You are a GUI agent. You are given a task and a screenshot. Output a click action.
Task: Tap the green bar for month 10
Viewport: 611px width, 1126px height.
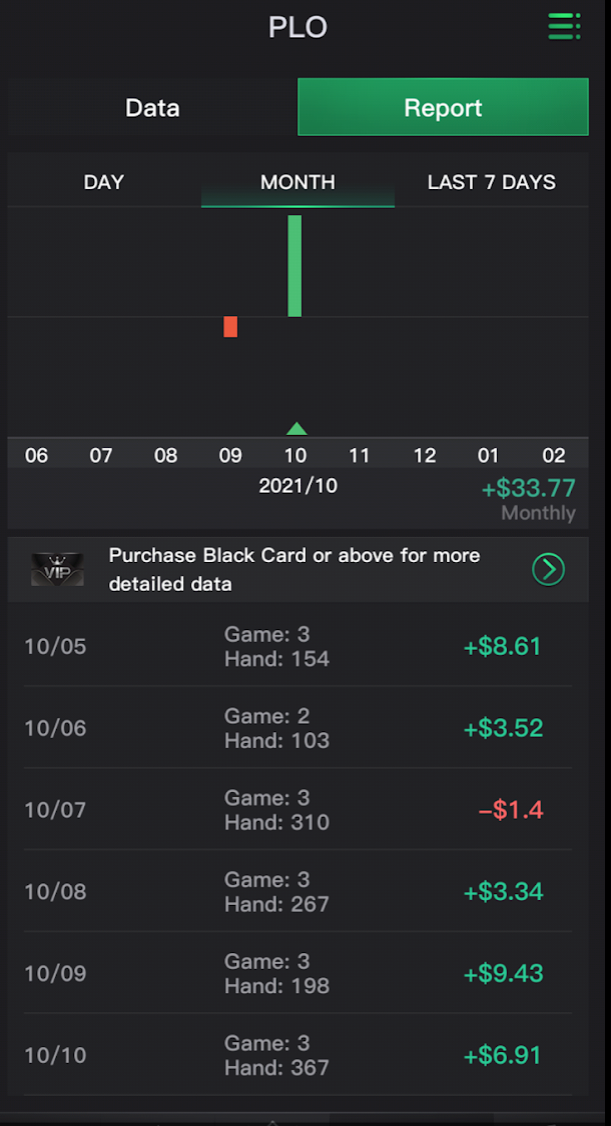click(x=294, y=266)
